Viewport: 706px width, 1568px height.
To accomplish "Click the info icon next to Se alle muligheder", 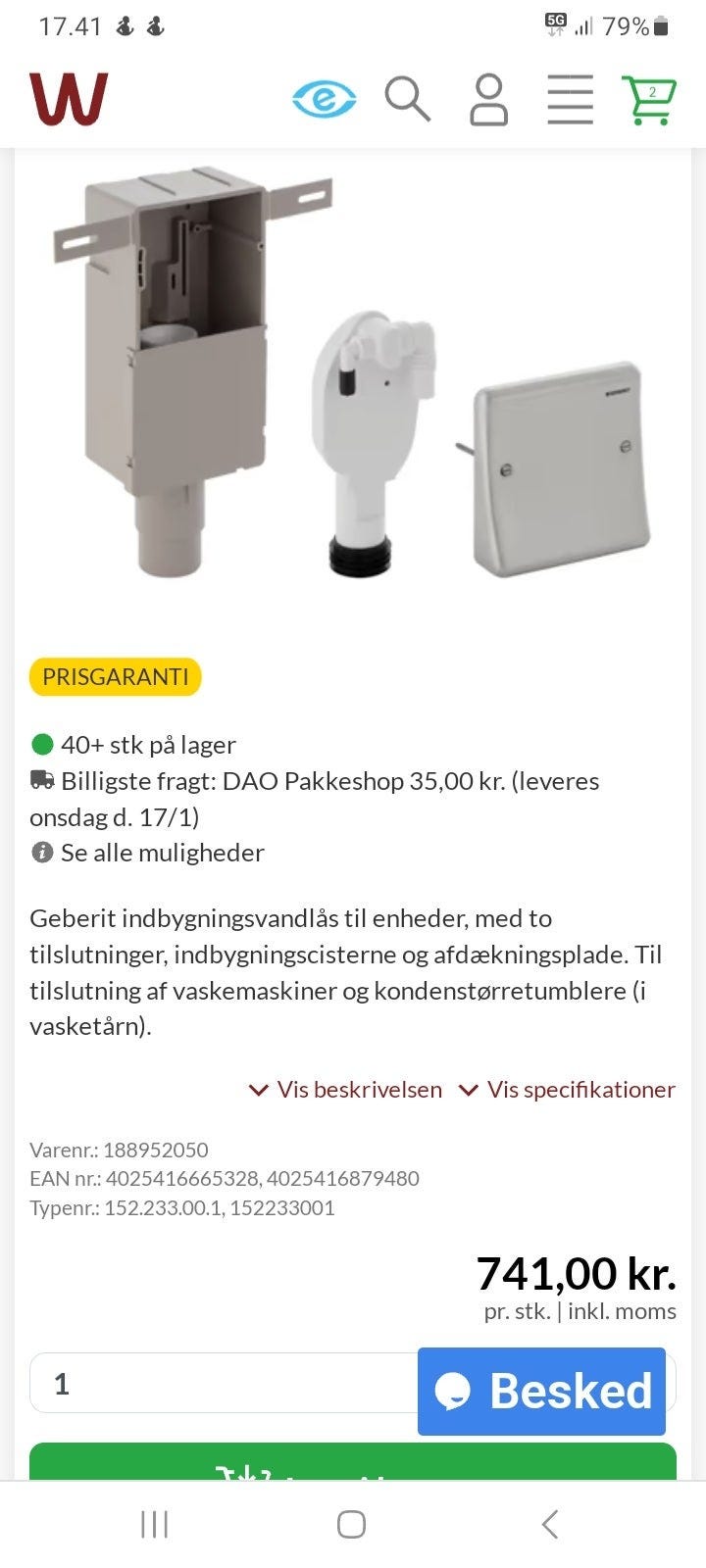I will pos(40,852).
